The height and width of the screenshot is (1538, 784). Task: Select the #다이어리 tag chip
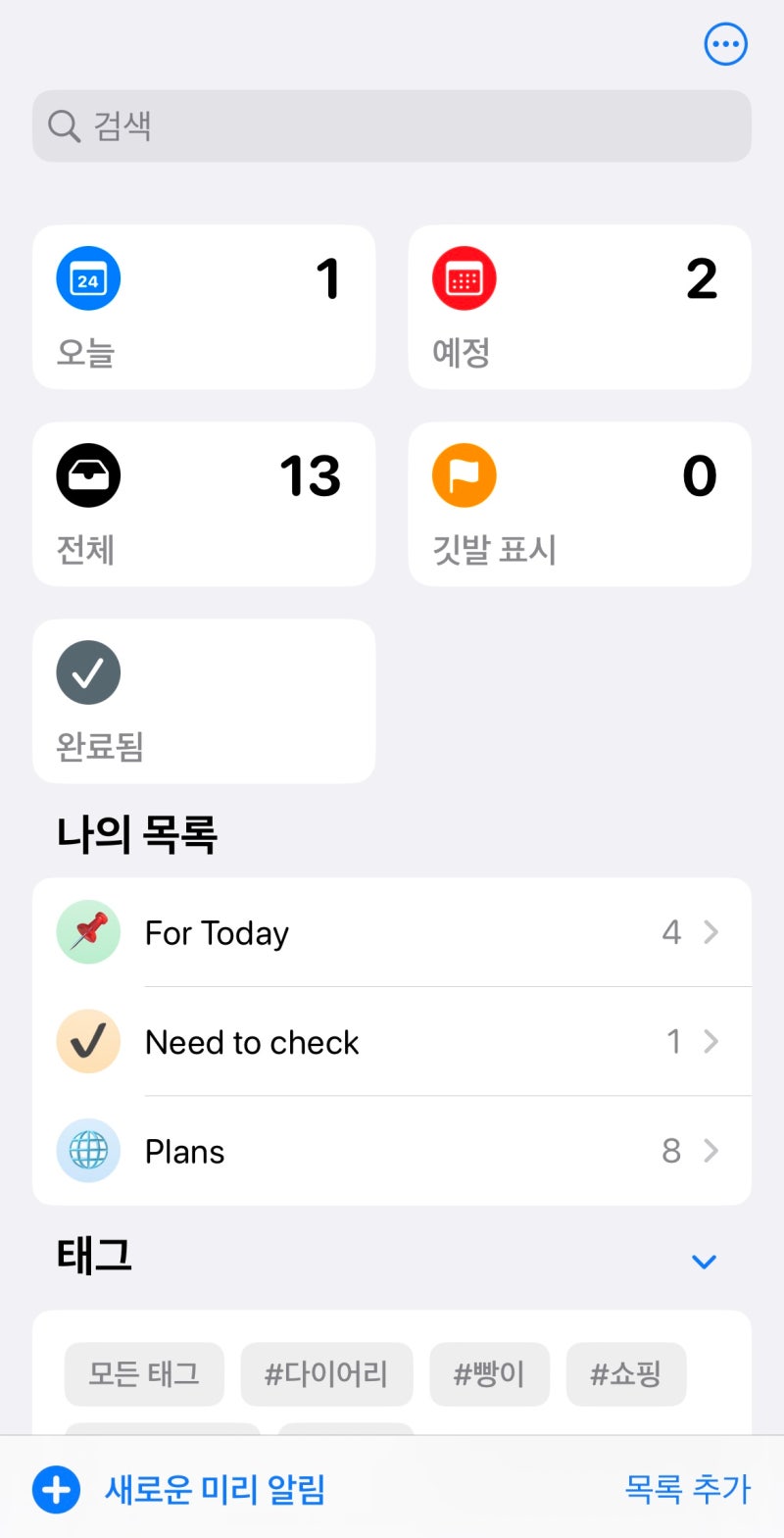point(326,1374)
